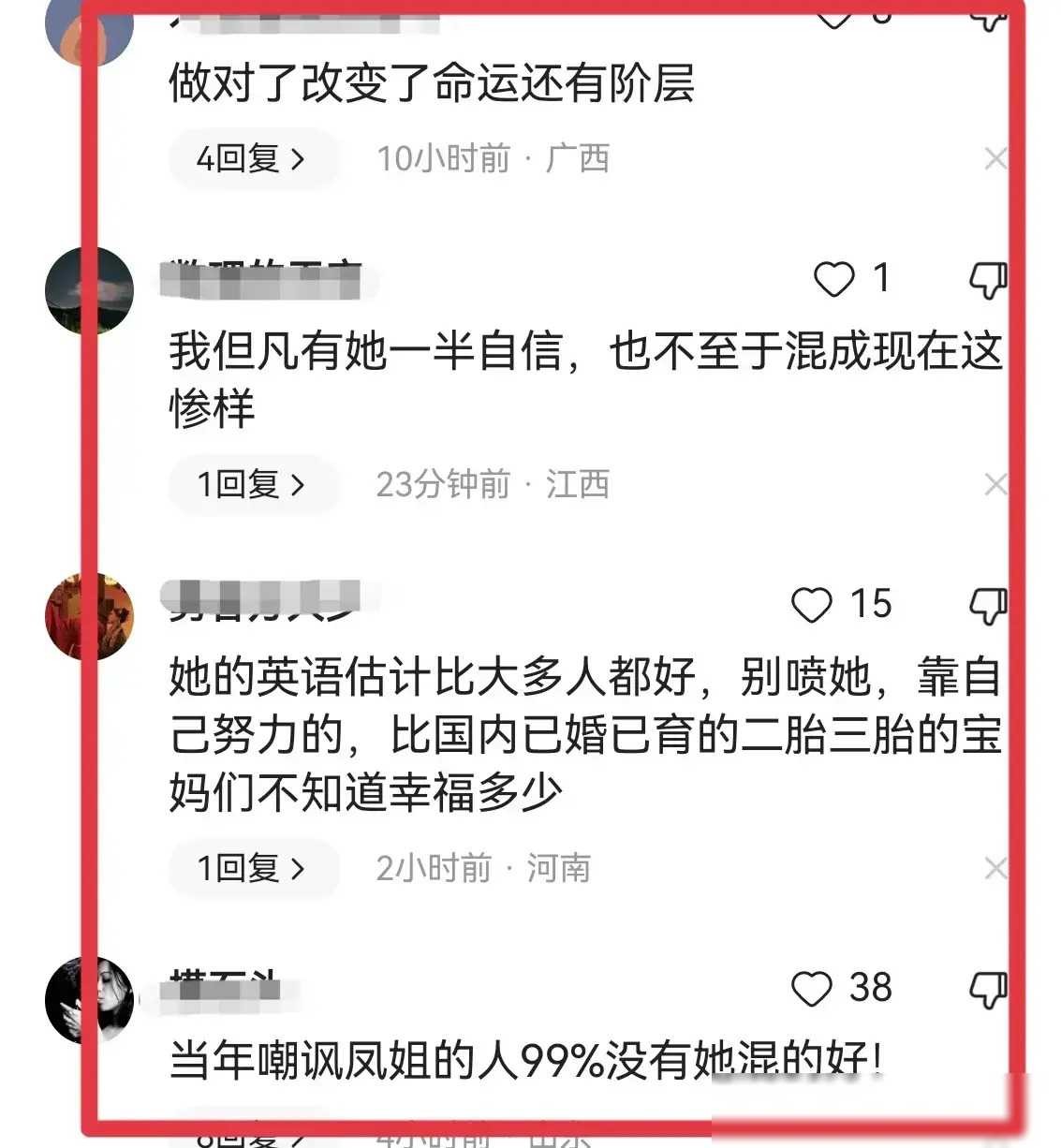Image resolution: width=1061 pixels, height=1148 pixels.
Task: Dismiss the 江西 comment with its X
Action: click(x=995, y=485)
